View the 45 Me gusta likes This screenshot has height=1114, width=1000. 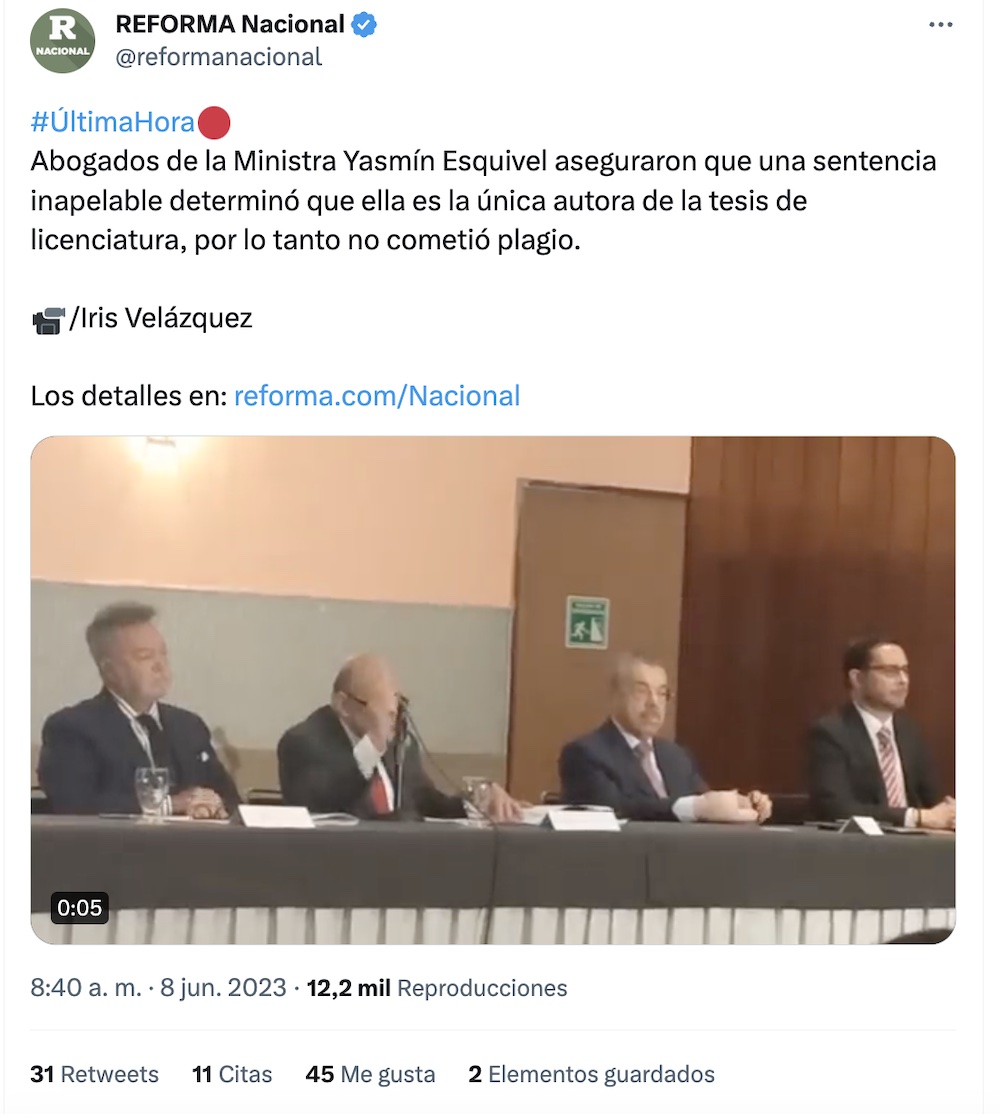click(x=370, y=1074)
